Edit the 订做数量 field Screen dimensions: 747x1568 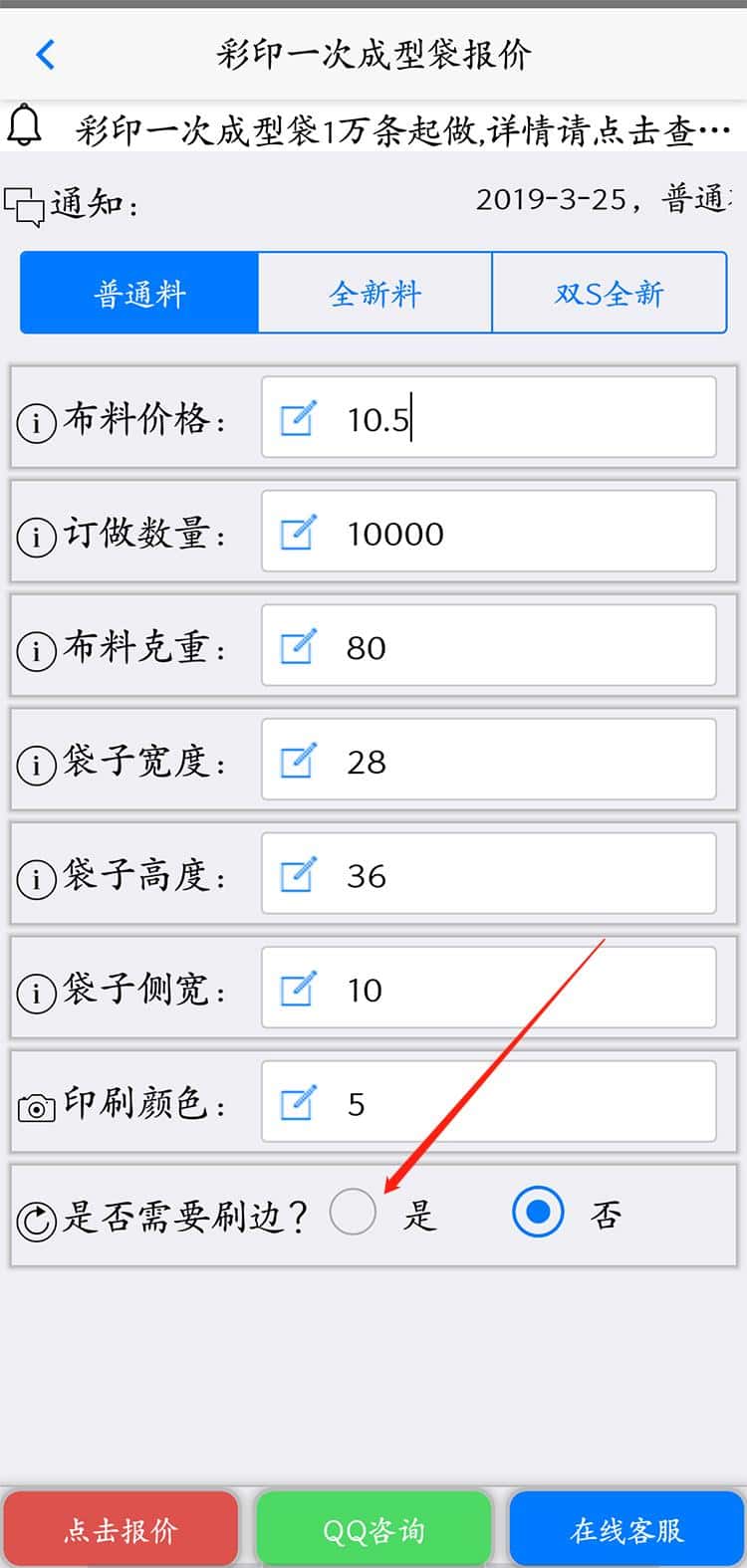point(488,533)
